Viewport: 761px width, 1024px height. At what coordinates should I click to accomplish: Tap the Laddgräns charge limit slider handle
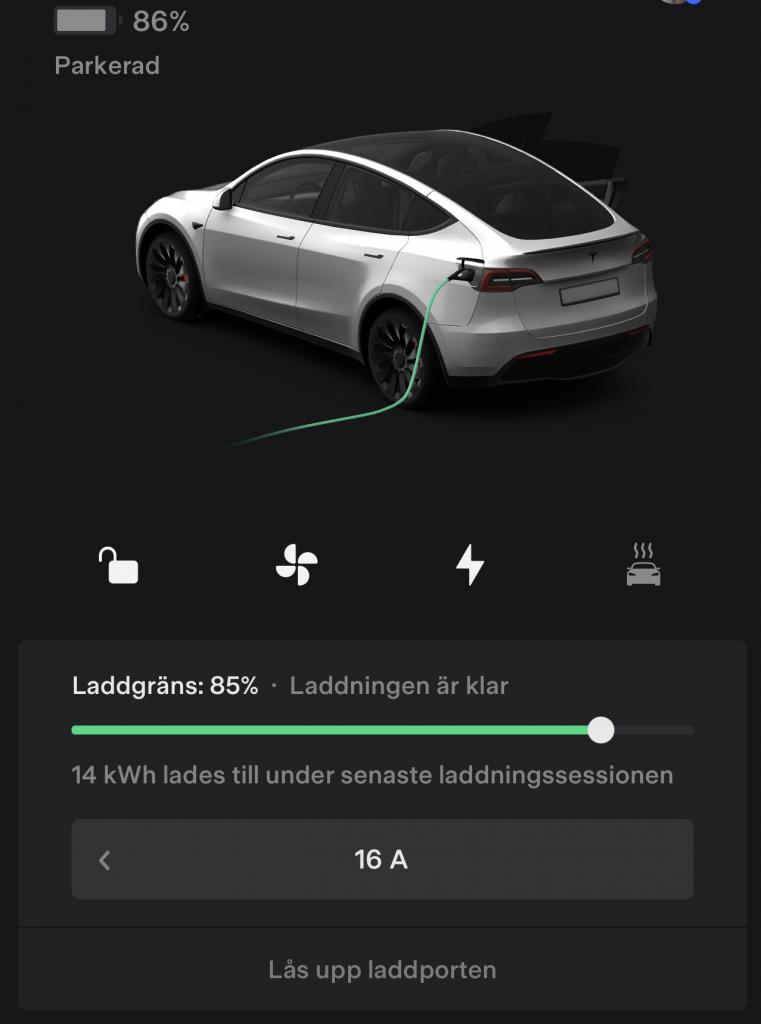(601, 730)
